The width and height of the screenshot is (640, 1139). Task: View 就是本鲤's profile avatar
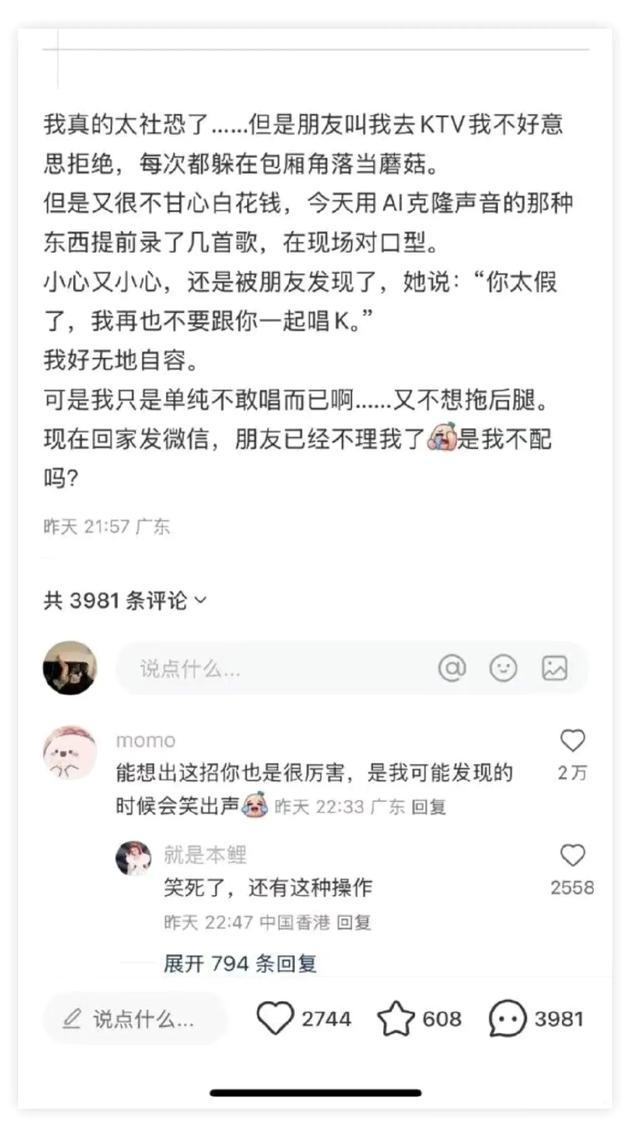[133, 857]
